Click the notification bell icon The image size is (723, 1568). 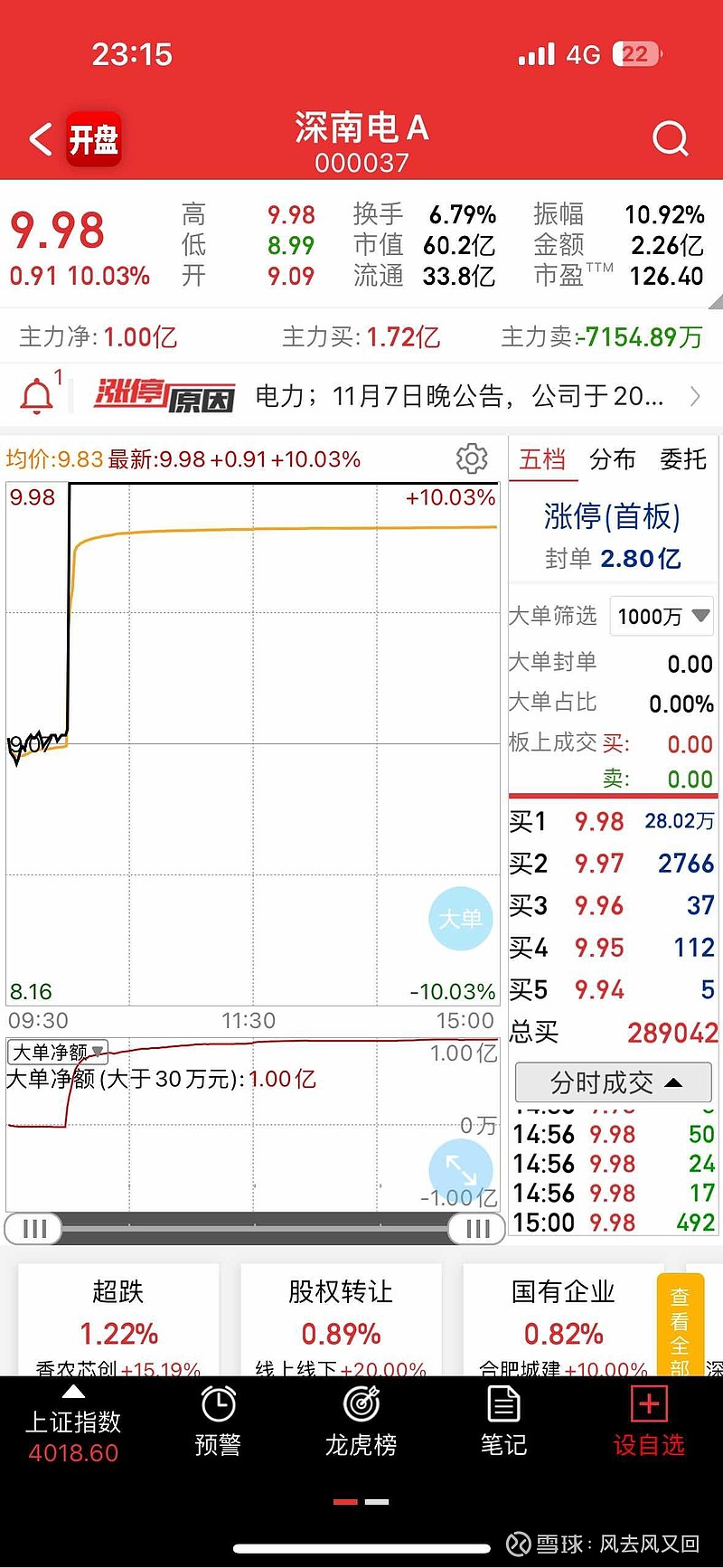pyautogui.click(x=36, y=395)
